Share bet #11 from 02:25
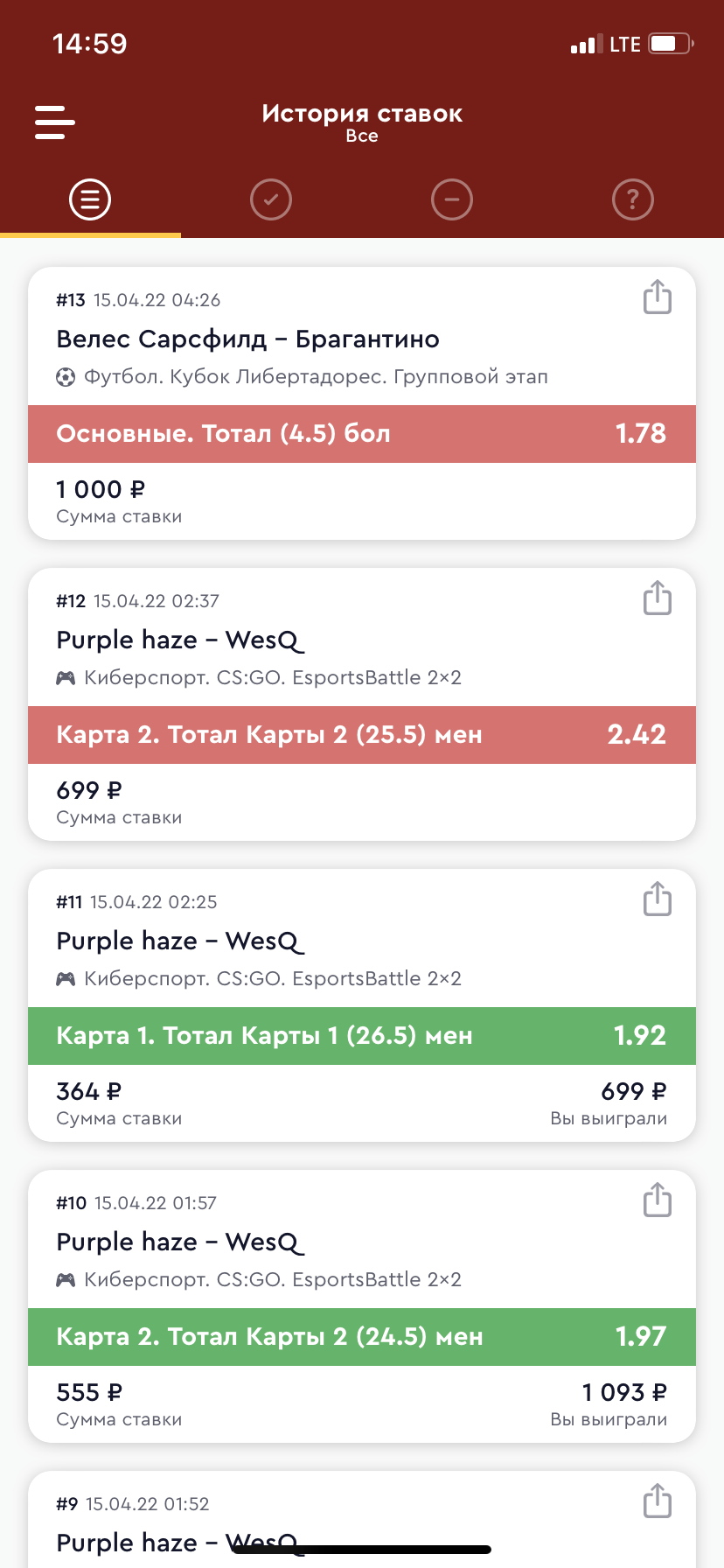This screenshot has width=724, height=1568. click(x=658, y=899)
